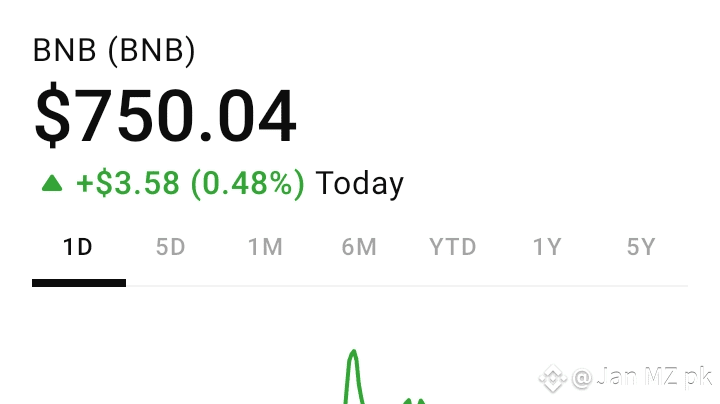Display the 5Y price chart
This screenshot has width=720, height=404.
tap(641, 247)
